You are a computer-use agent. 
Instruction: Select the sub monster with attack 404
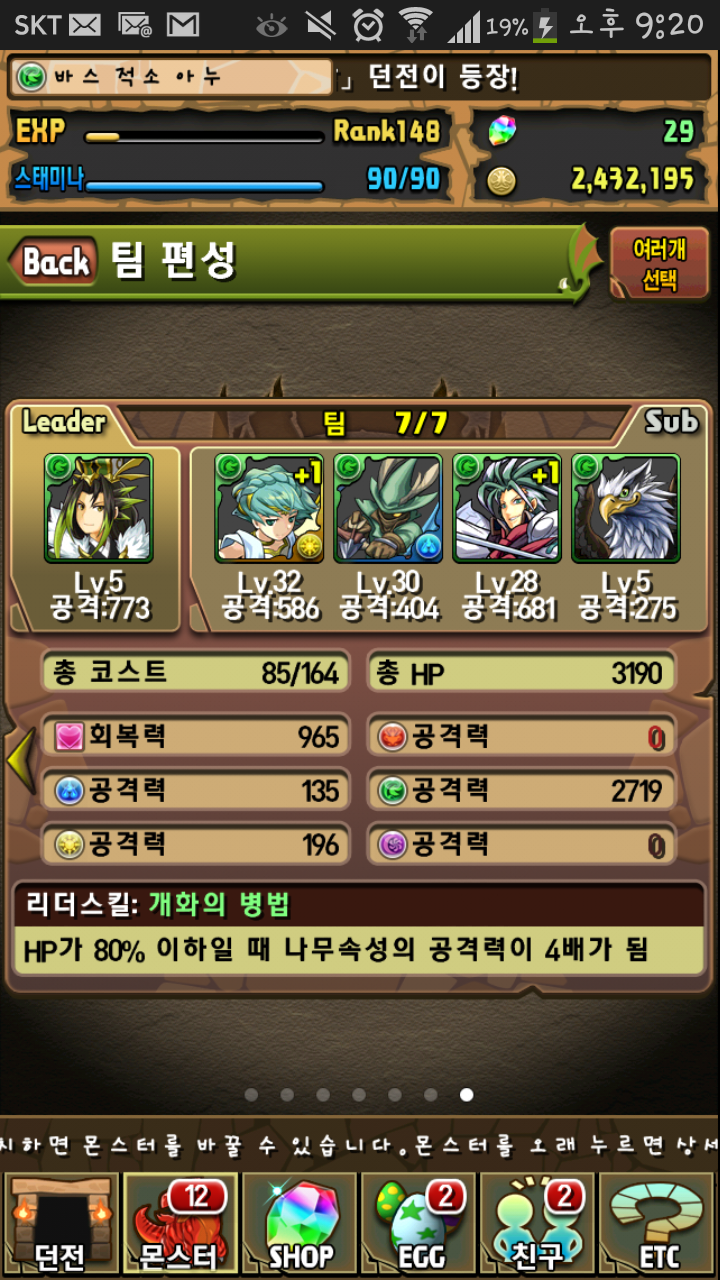click(388, 508)
